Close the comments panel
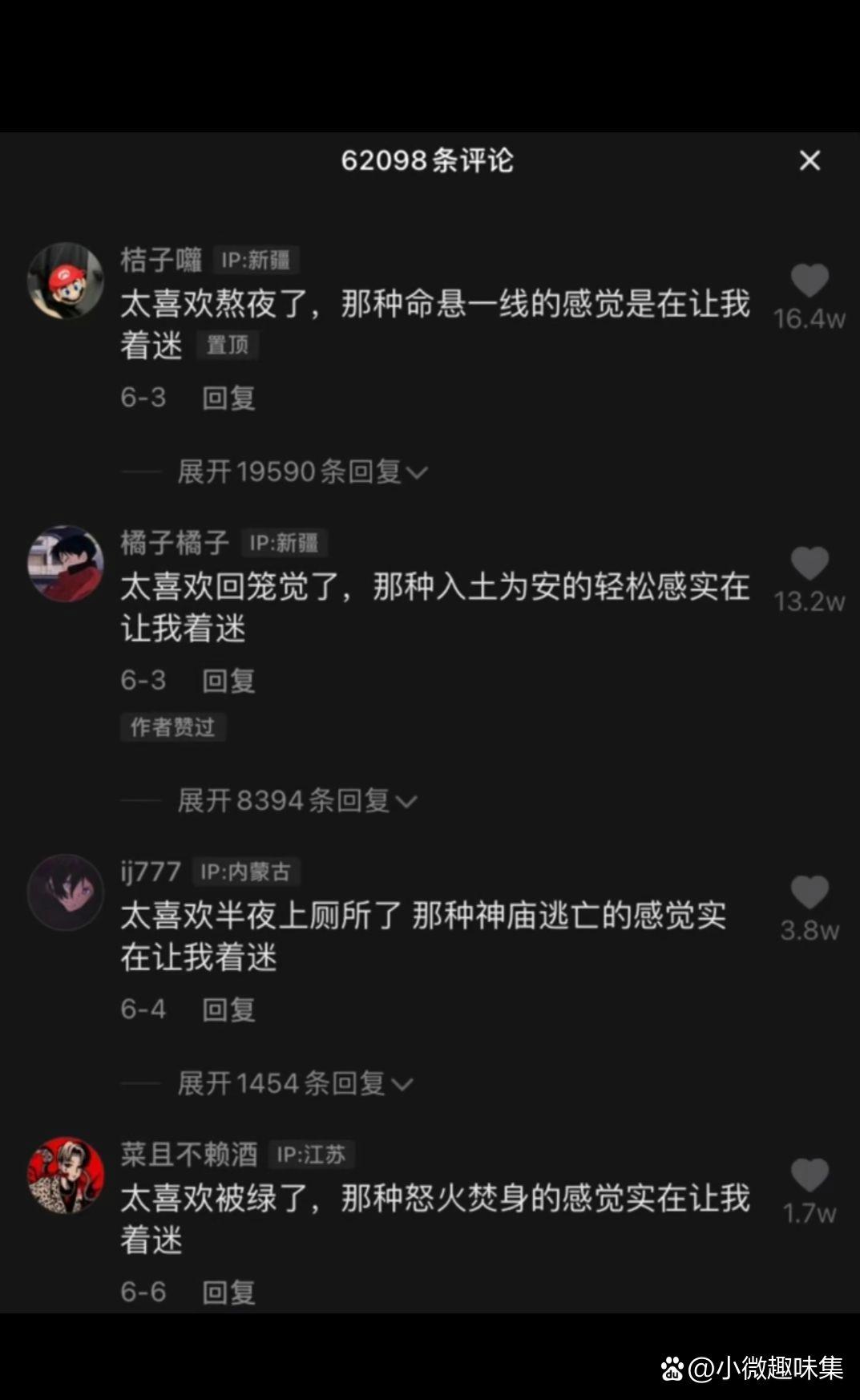This screenshot has width=860, height=1400. 810,160
